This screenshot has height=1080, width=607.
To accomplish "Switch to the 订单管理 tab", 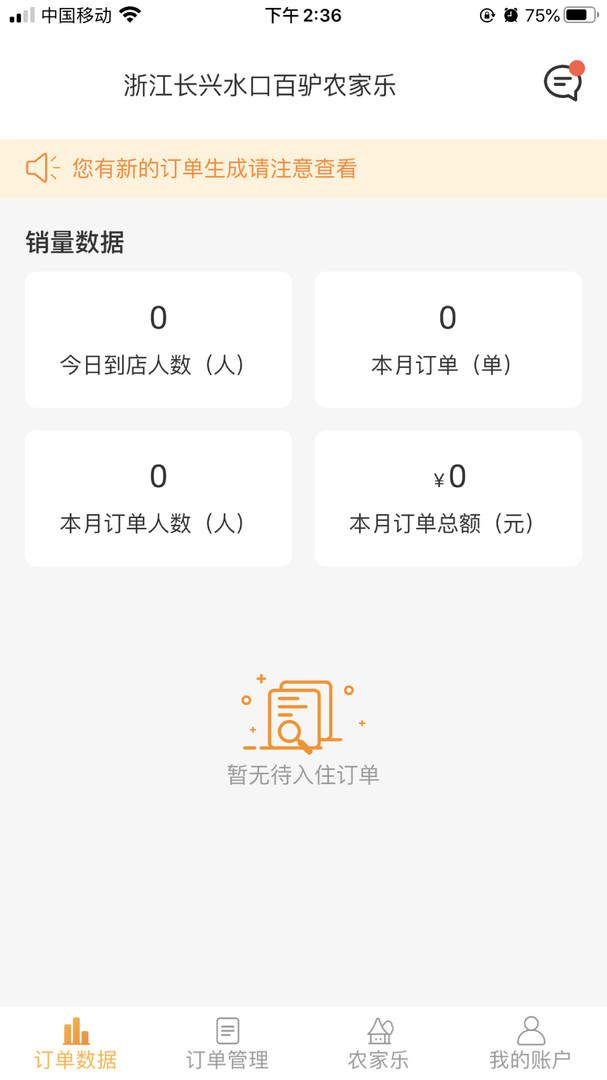I will [x=227, y=1043].
